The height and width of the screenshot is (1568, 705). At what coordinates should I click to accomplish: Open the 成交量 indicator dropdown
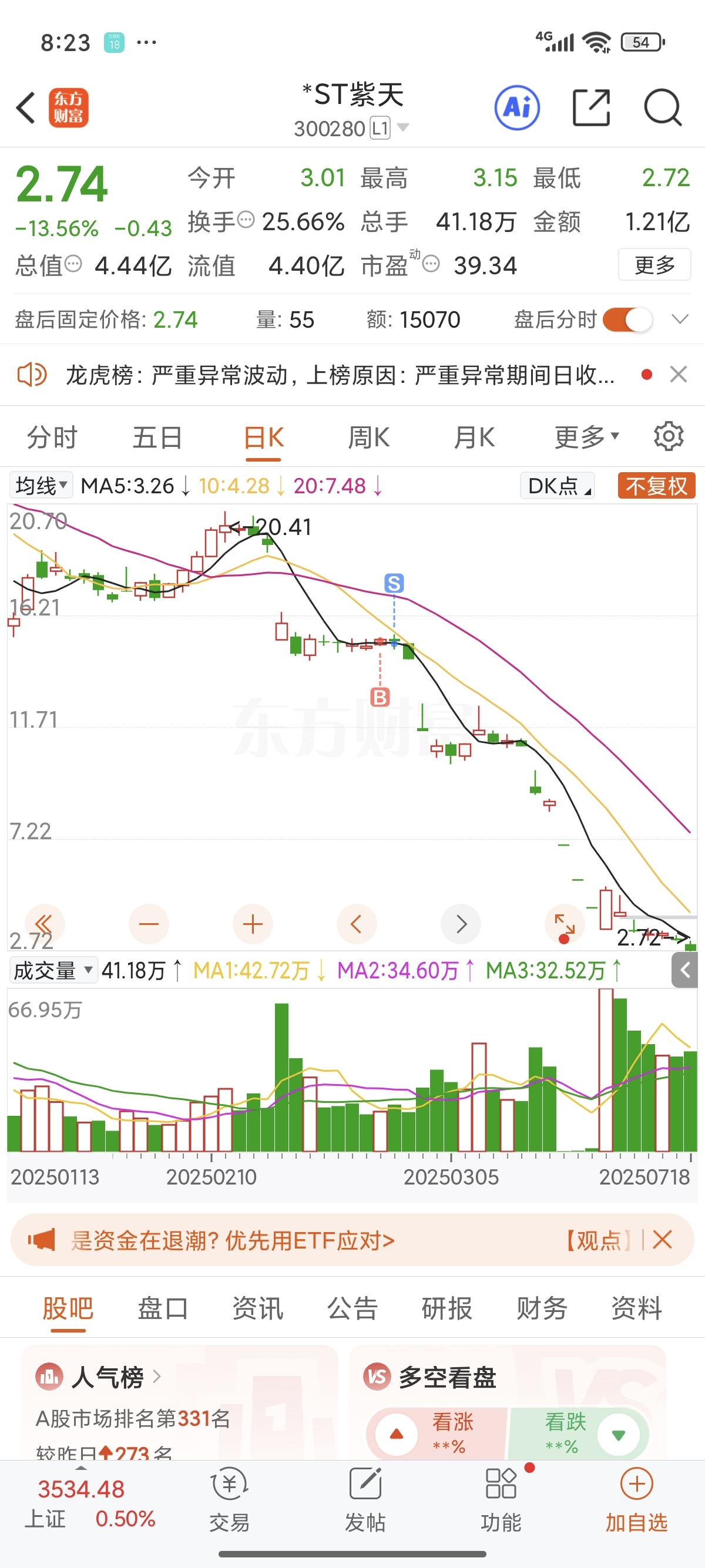coord(53,970)
